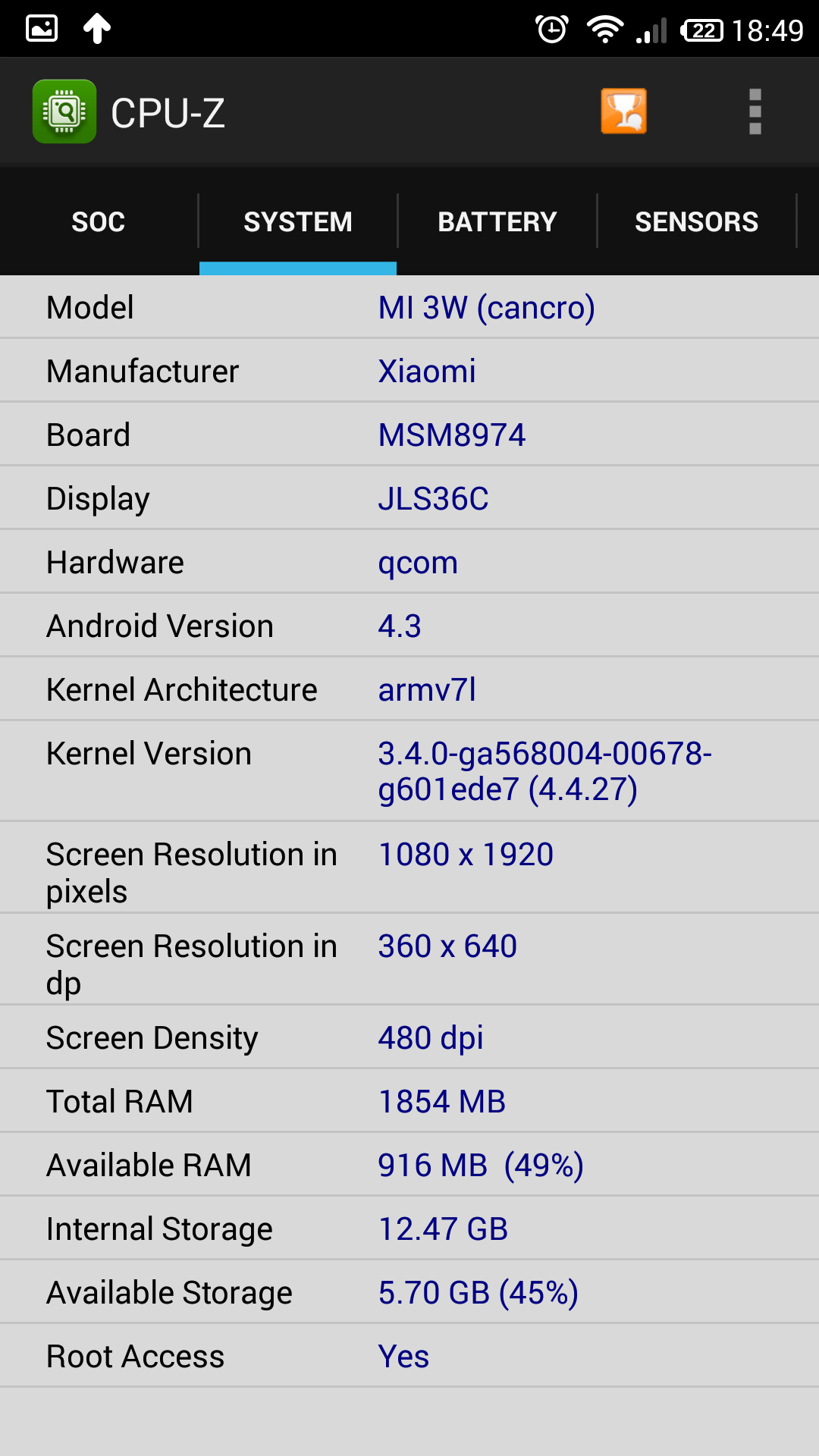The height and width of the screenshot is (1456, 819).
Task: Tap the CPU-Z app icon
Action: 64,111
